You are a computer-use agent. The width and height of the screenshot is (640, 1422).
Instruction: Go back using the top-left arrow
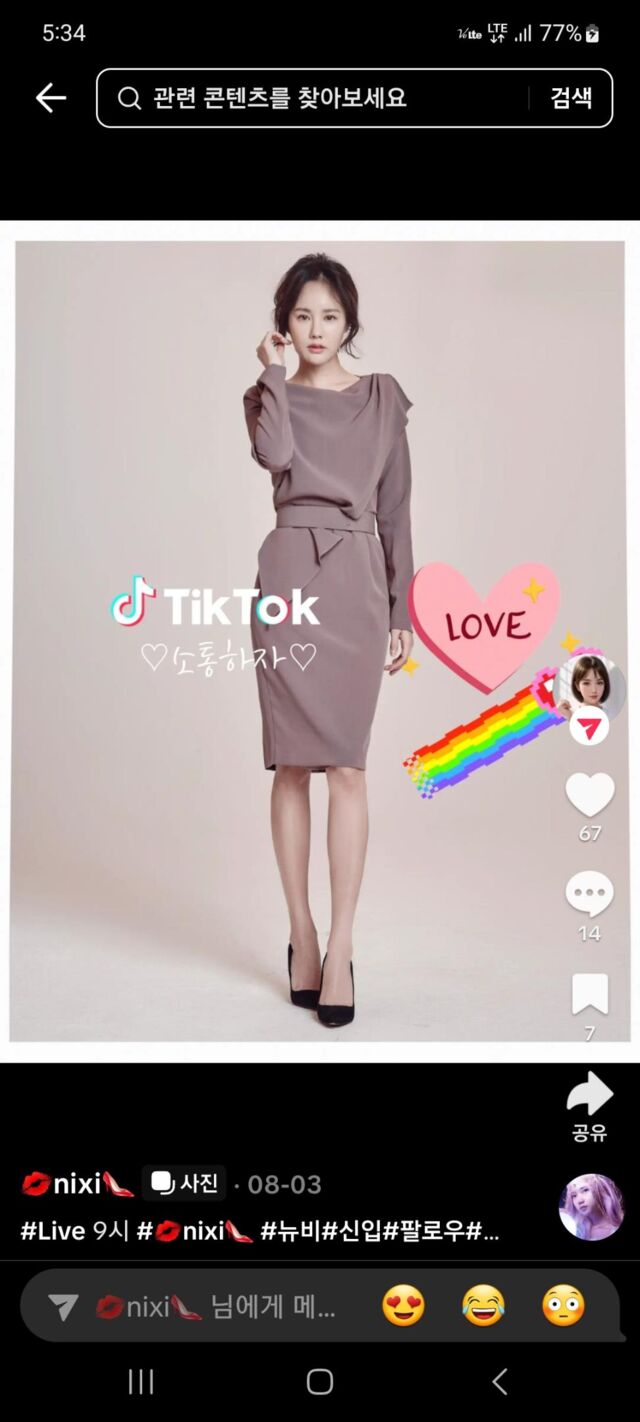pos(50,98)
